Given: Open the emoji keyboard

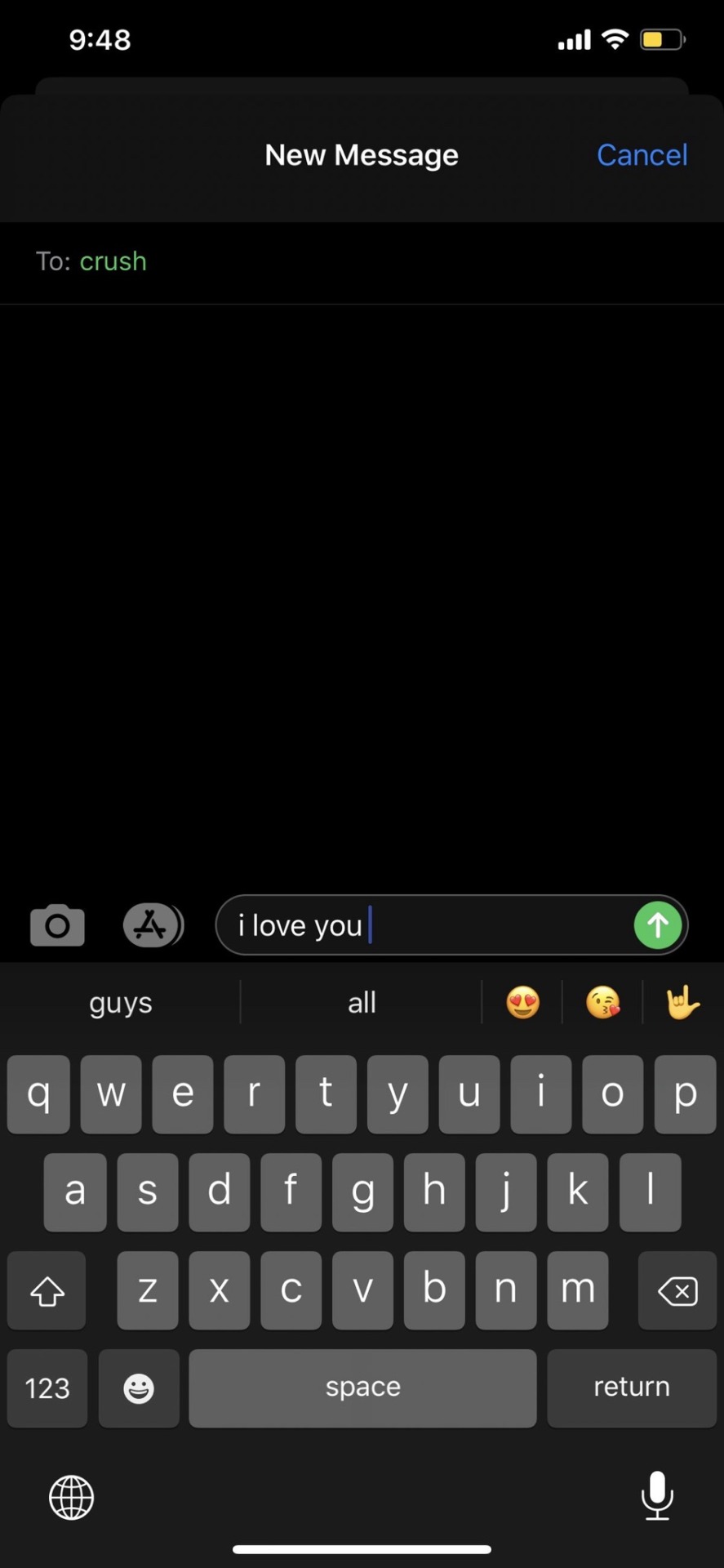Looking at the screenshot, I should pyautogui.click(x=139, y=1388).
